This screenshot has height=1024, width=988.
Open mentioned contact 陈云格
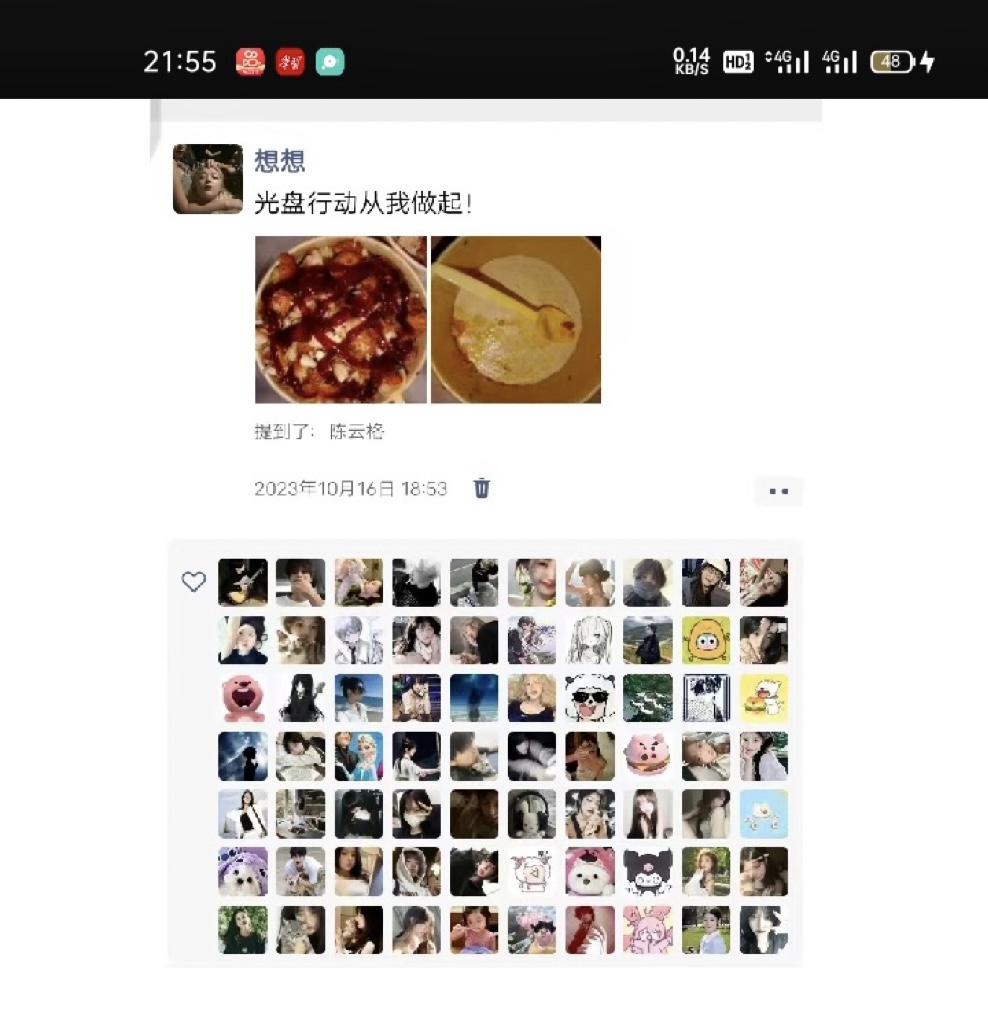pyautogui.click(x=357, y=432)
